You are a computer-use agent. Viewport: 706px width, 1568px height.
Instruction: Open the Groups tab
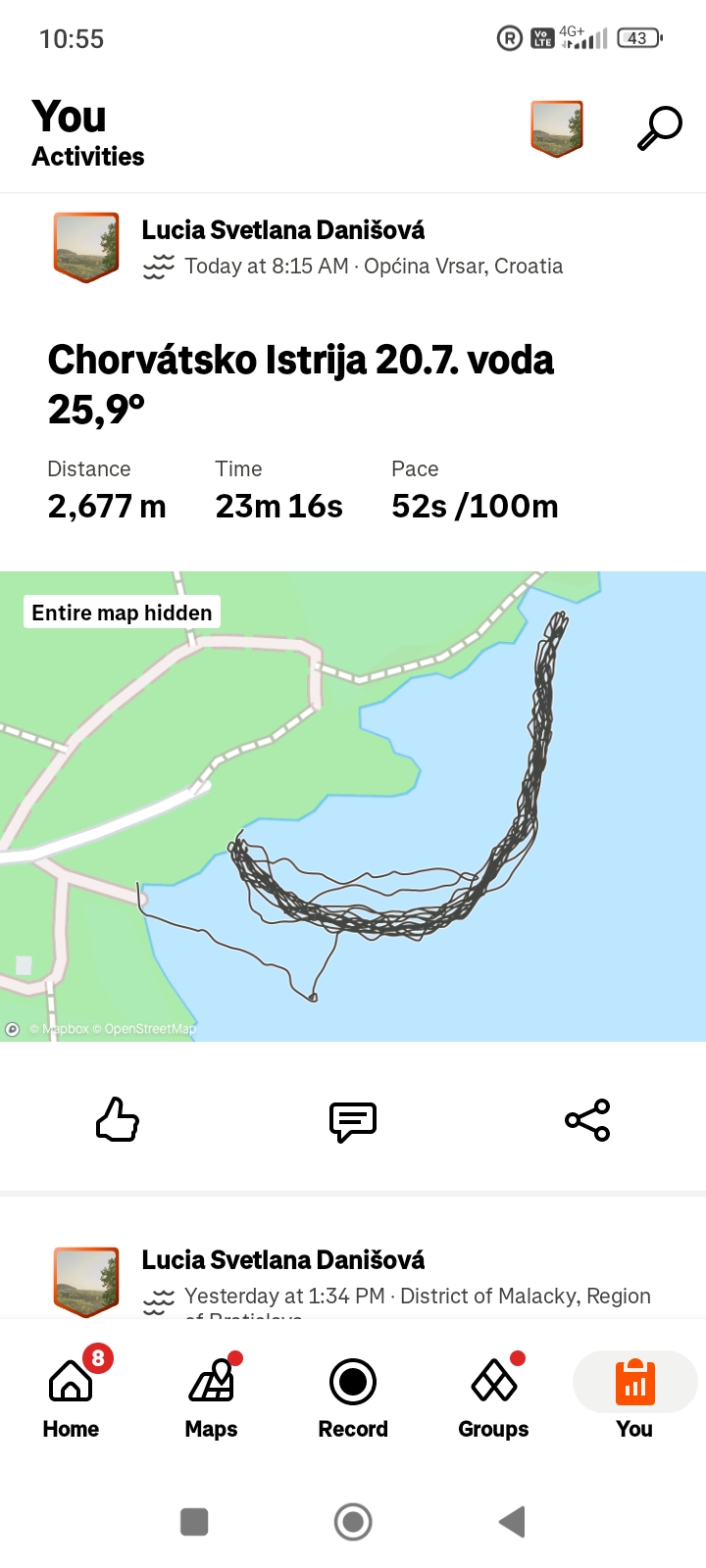(x=493, y=1392)
